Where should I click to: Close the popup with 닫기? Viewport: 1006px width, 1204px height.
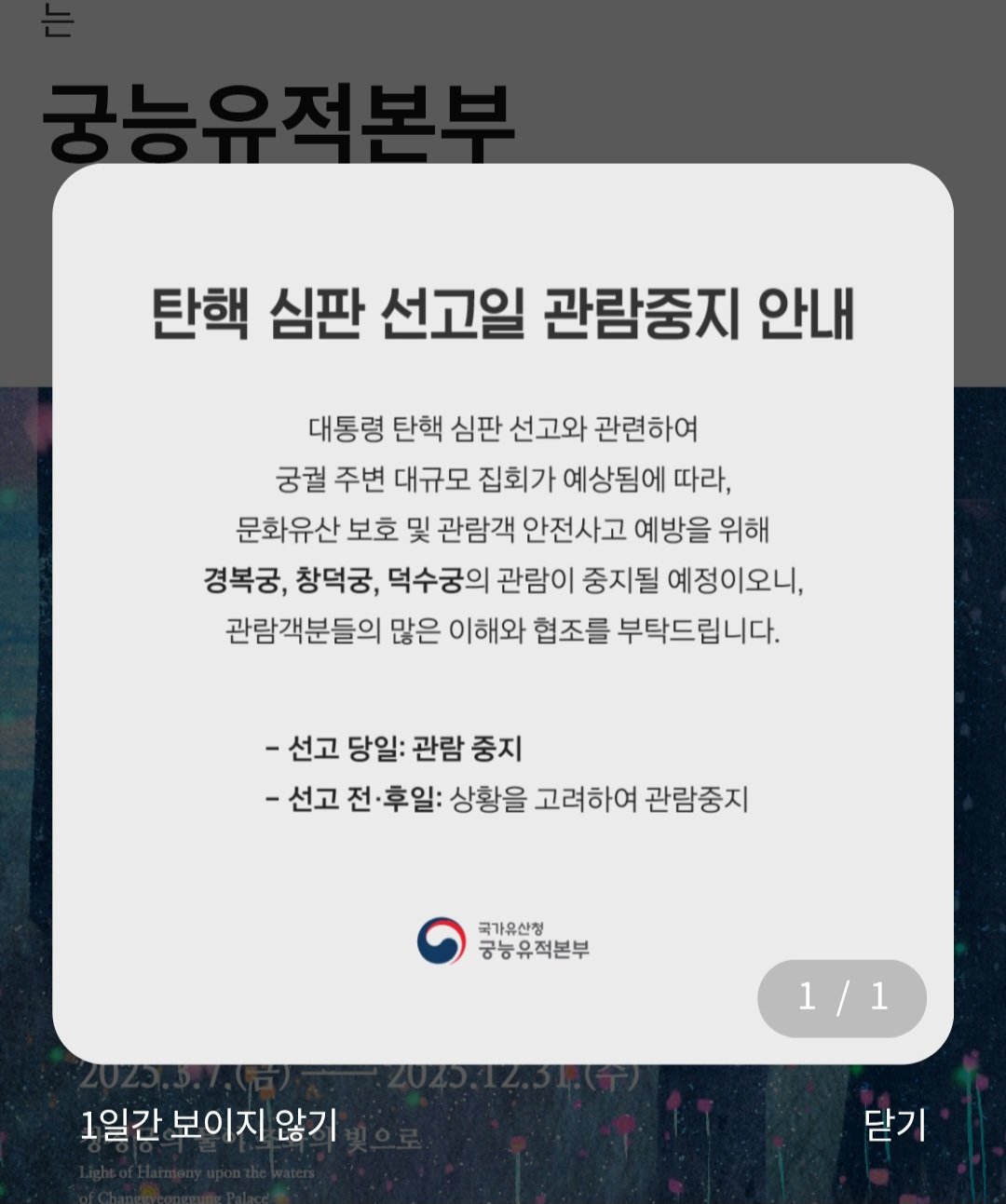click(894, 1125)
